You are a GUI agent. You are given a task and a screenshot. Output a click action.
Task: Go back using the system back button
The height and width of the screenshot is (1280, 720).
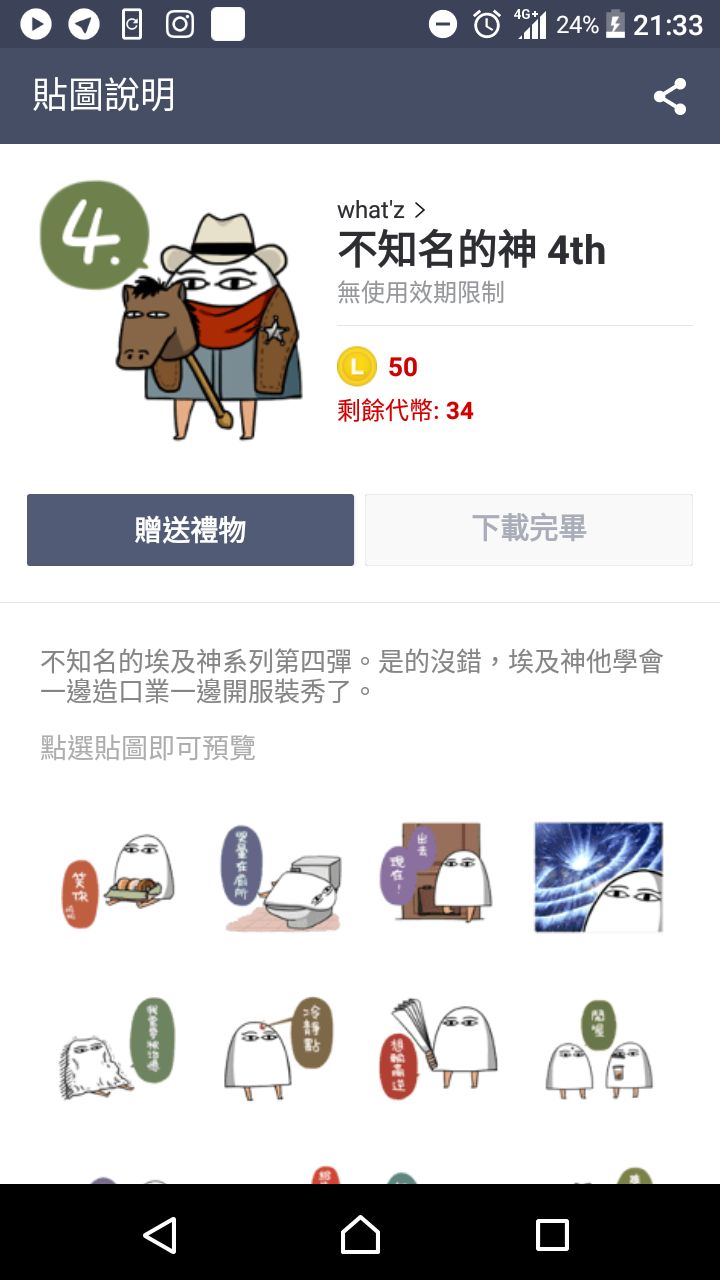pos(160,1234)
